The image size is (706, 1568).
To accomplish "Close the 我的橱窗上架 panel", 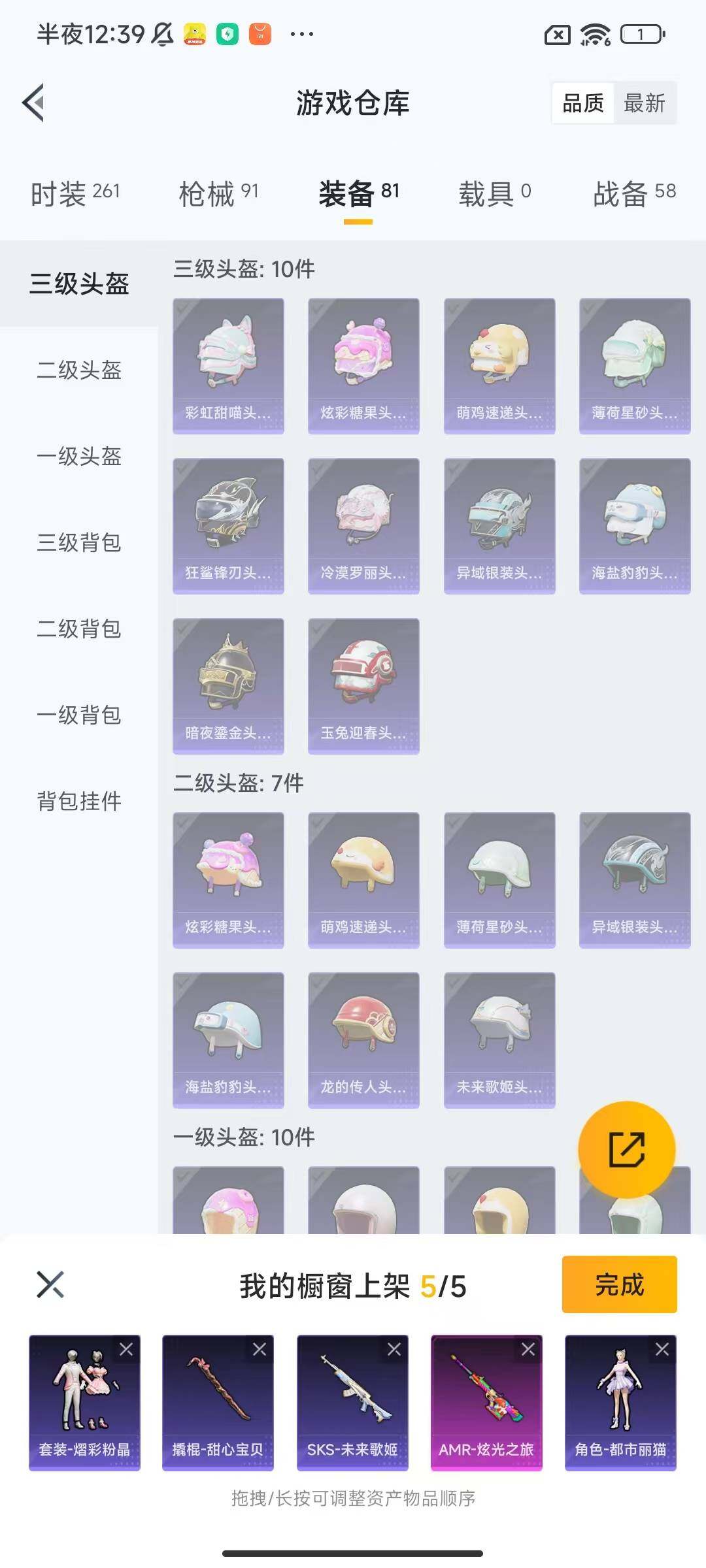I will click(50, 1284).
